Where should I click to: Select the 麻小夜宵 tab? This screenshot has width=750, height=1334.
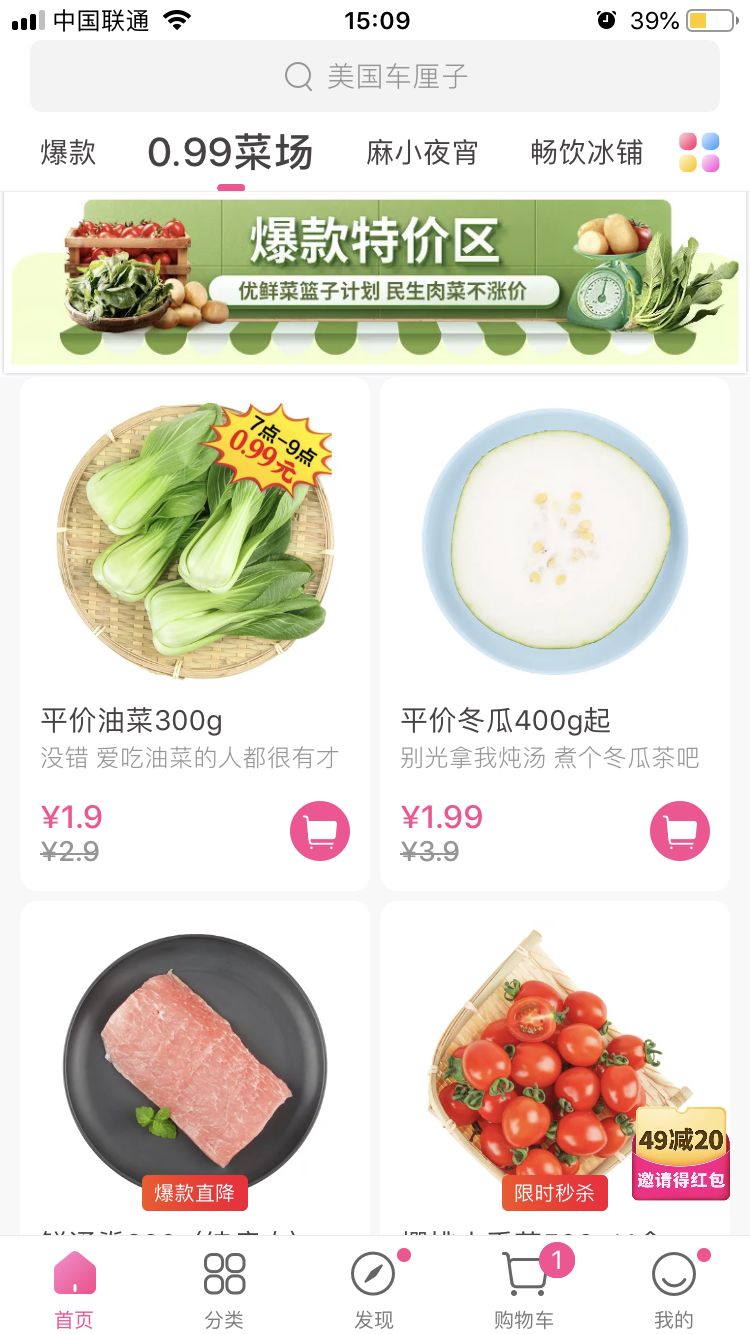(x=422, y=153)
